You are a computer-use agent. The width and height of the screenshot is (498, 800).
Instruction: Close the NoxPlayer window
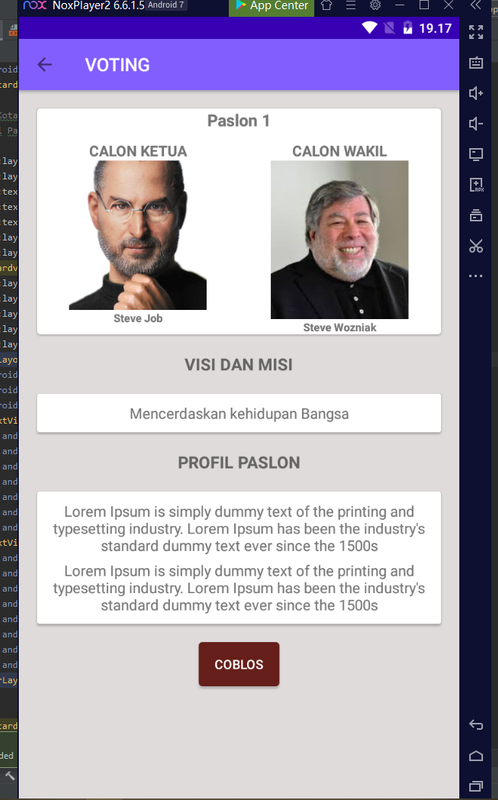(449, 6)
